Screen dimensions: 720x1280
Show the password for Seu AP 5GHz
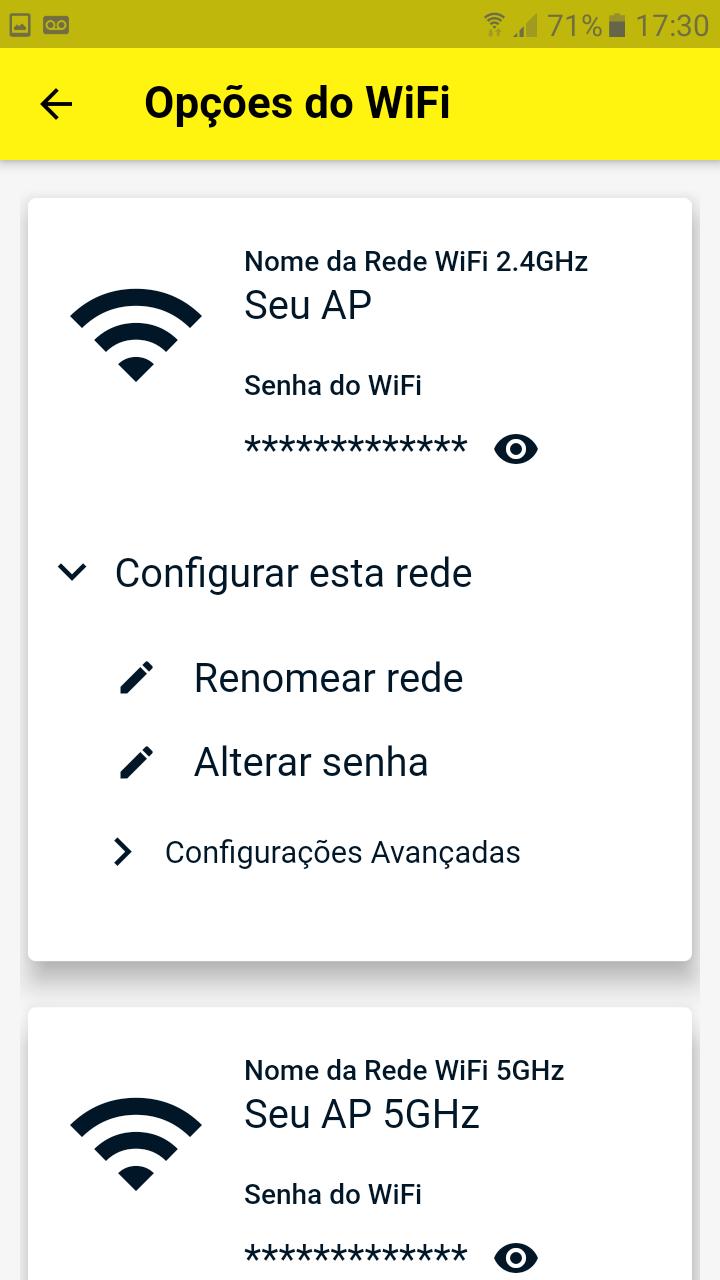(516, 1257)
